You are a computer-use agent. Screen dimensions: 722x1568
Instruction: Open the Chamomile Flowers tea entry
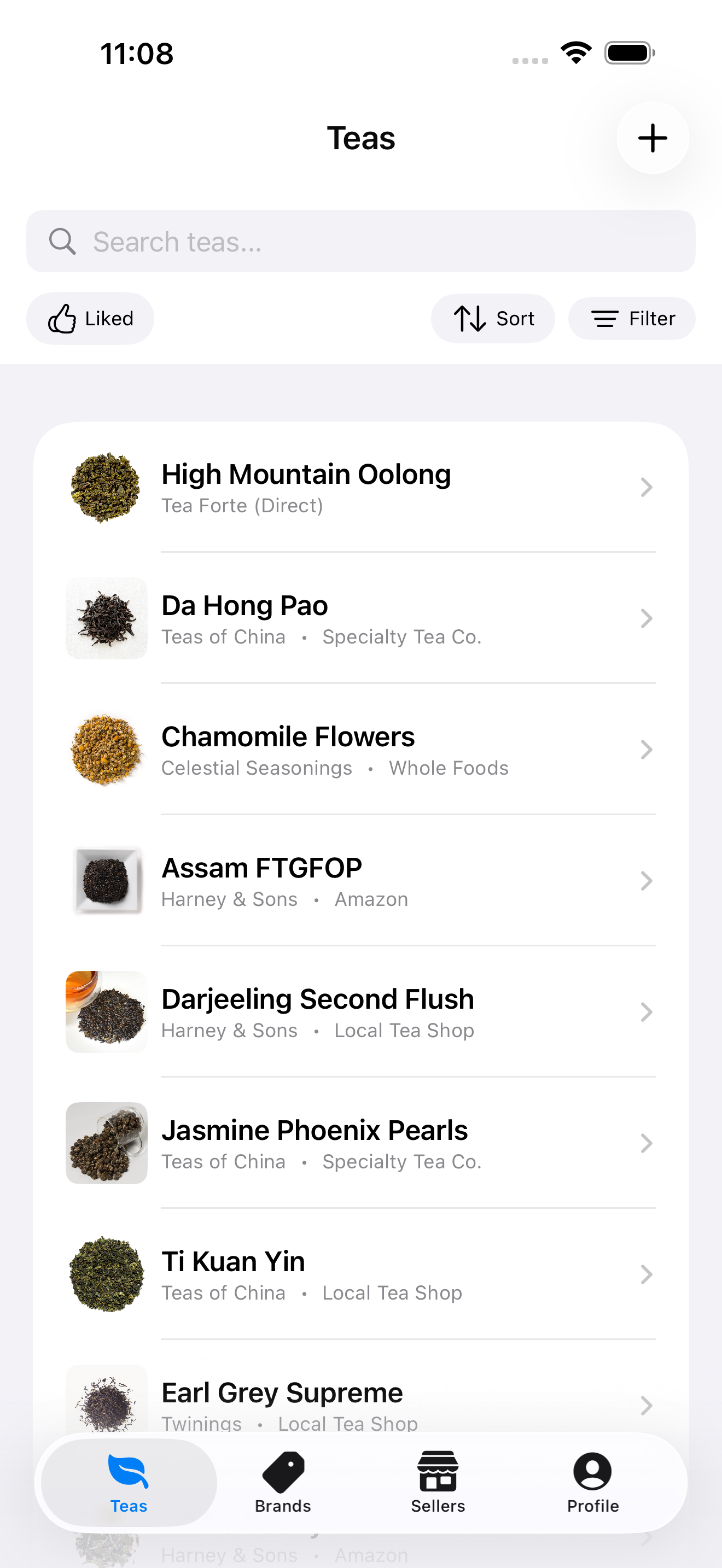[362, 750]
